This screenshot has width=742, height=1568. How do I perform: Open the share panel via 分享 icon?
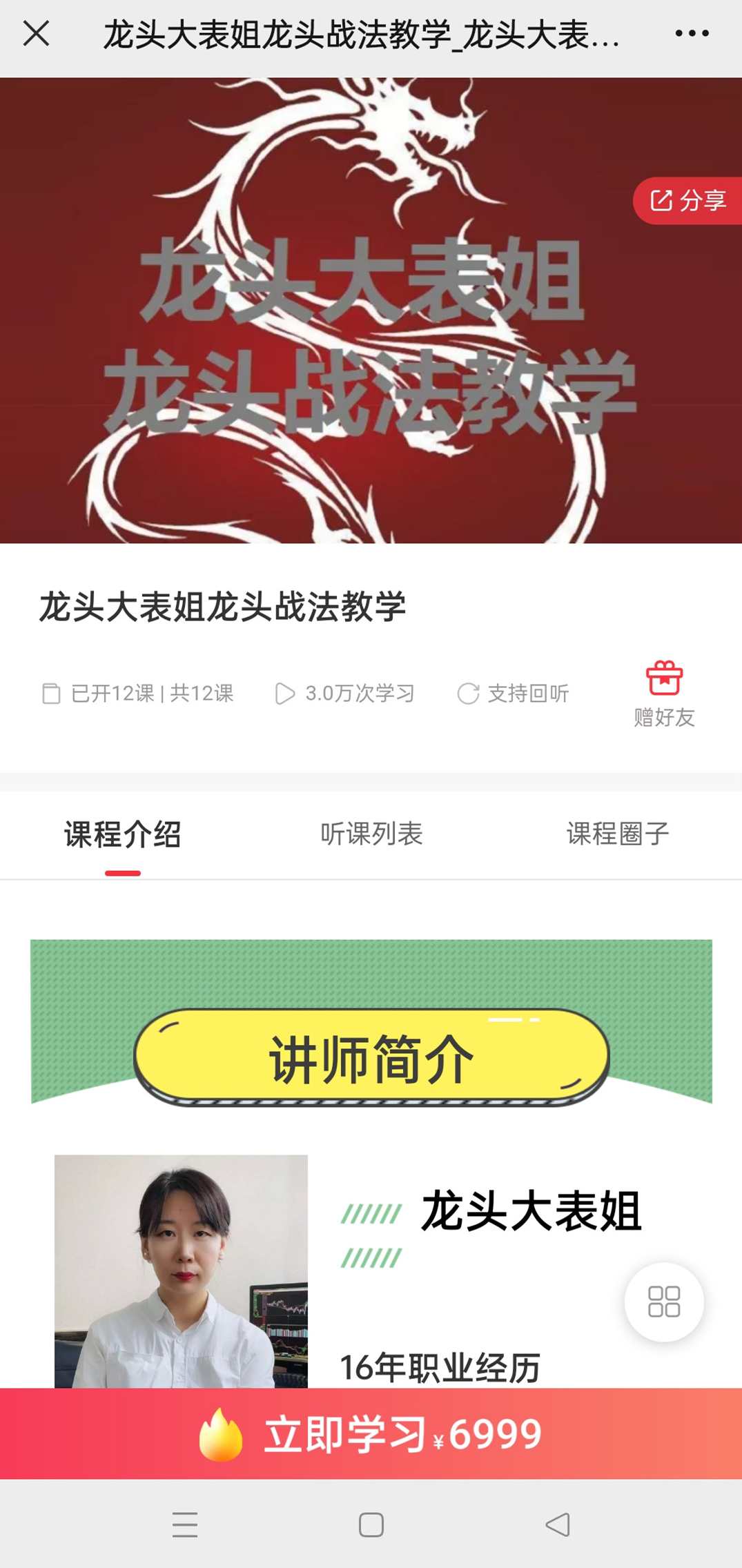click(686, 202)
